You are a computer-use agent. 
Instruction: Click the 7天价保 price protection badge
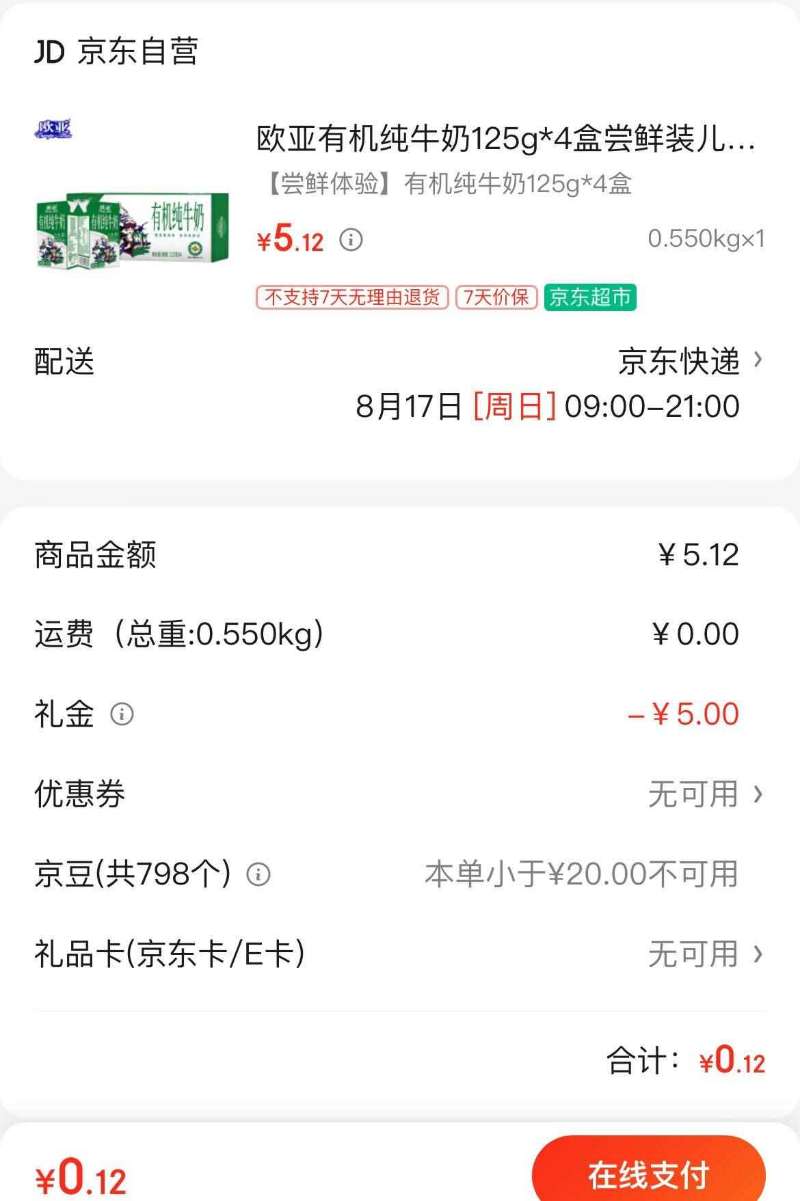click(497, 297)
